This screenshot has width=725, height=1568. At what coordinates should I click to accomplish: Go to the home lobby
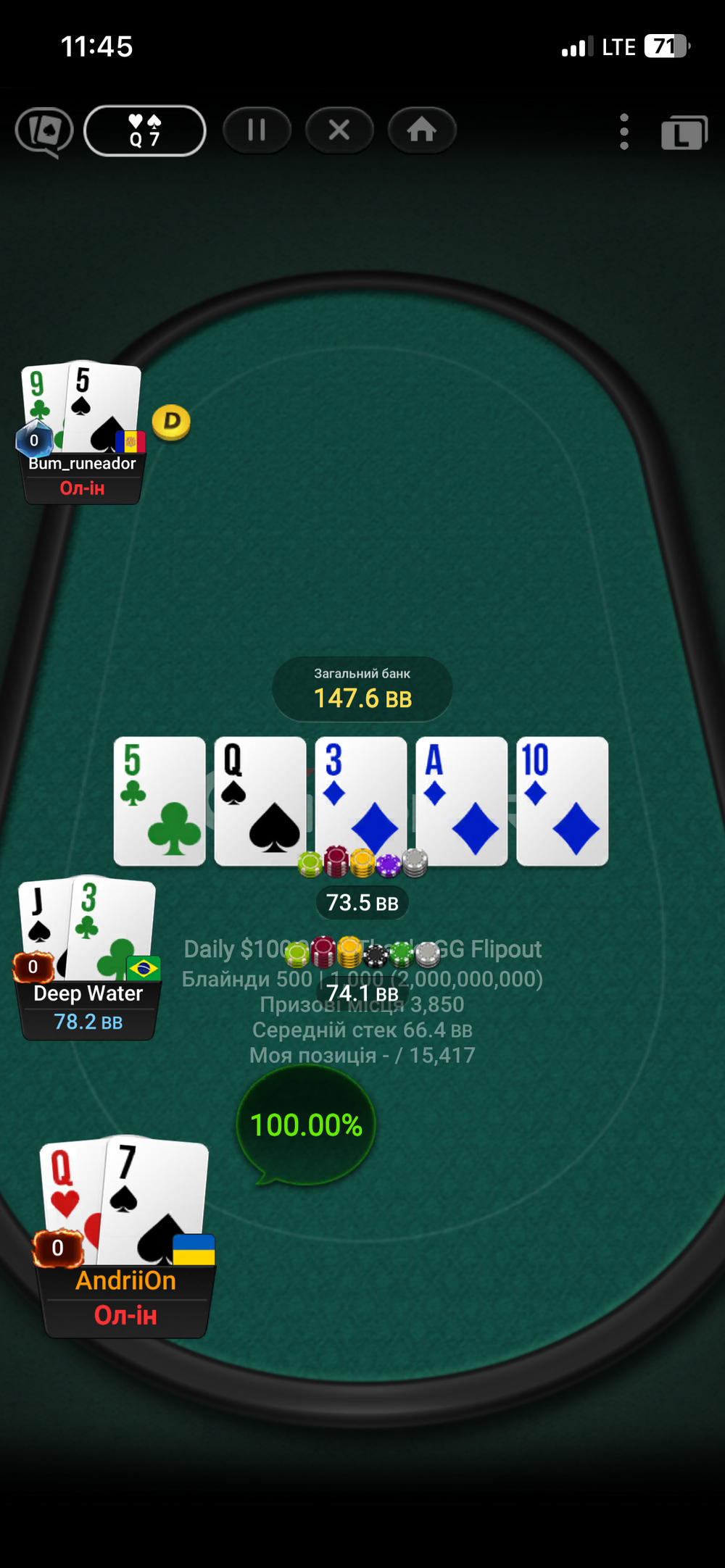tap(422, 130)
